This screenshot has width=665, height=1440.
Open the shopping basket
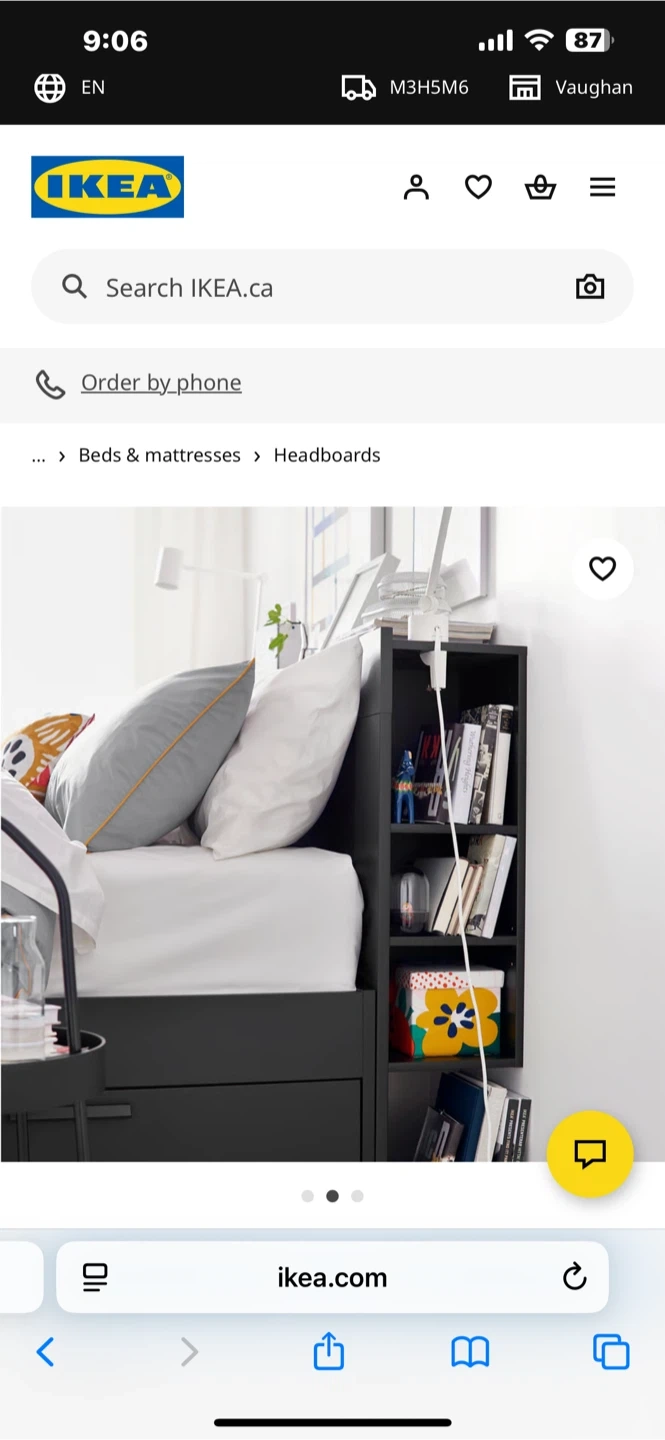540,187
